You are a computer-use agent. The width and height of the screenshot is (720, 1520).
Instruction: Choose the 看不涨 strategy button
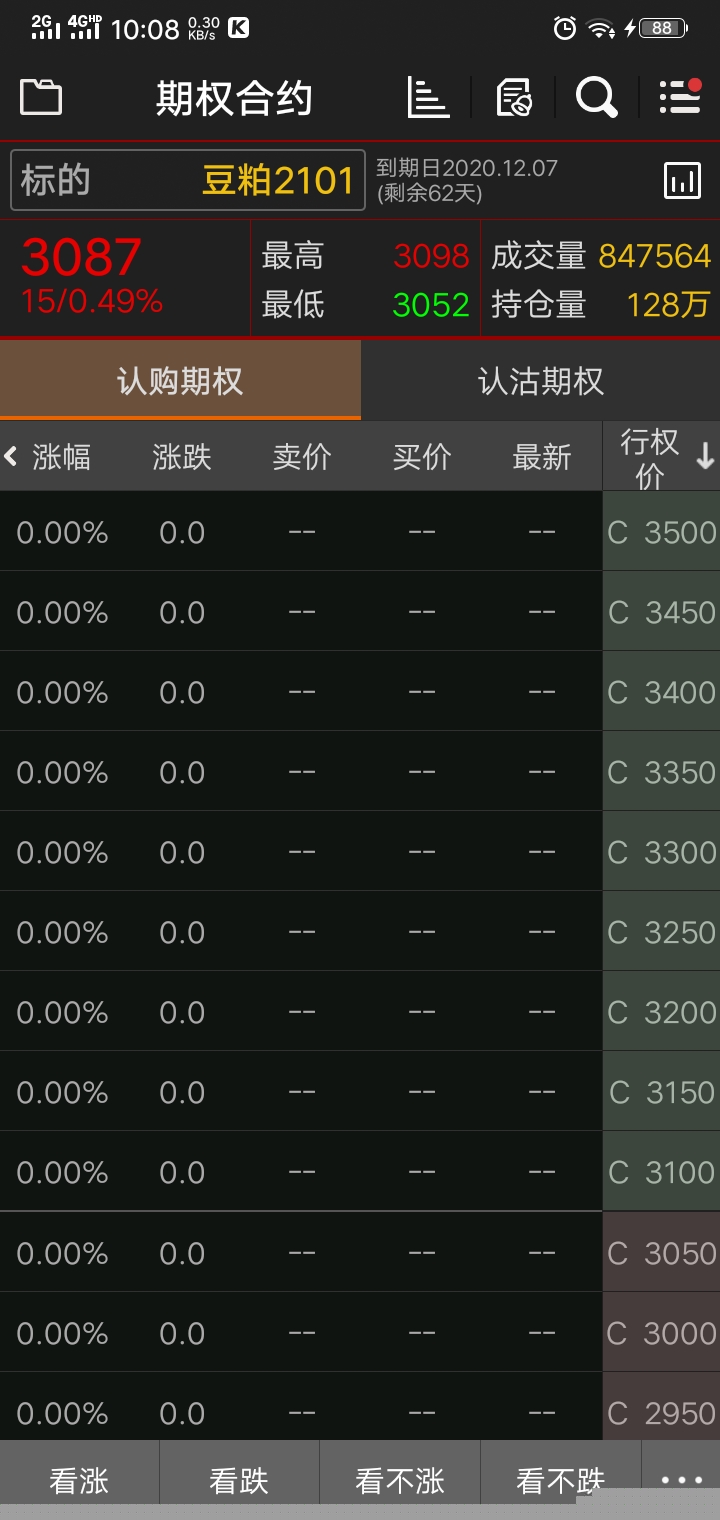tap(400, 1480)
